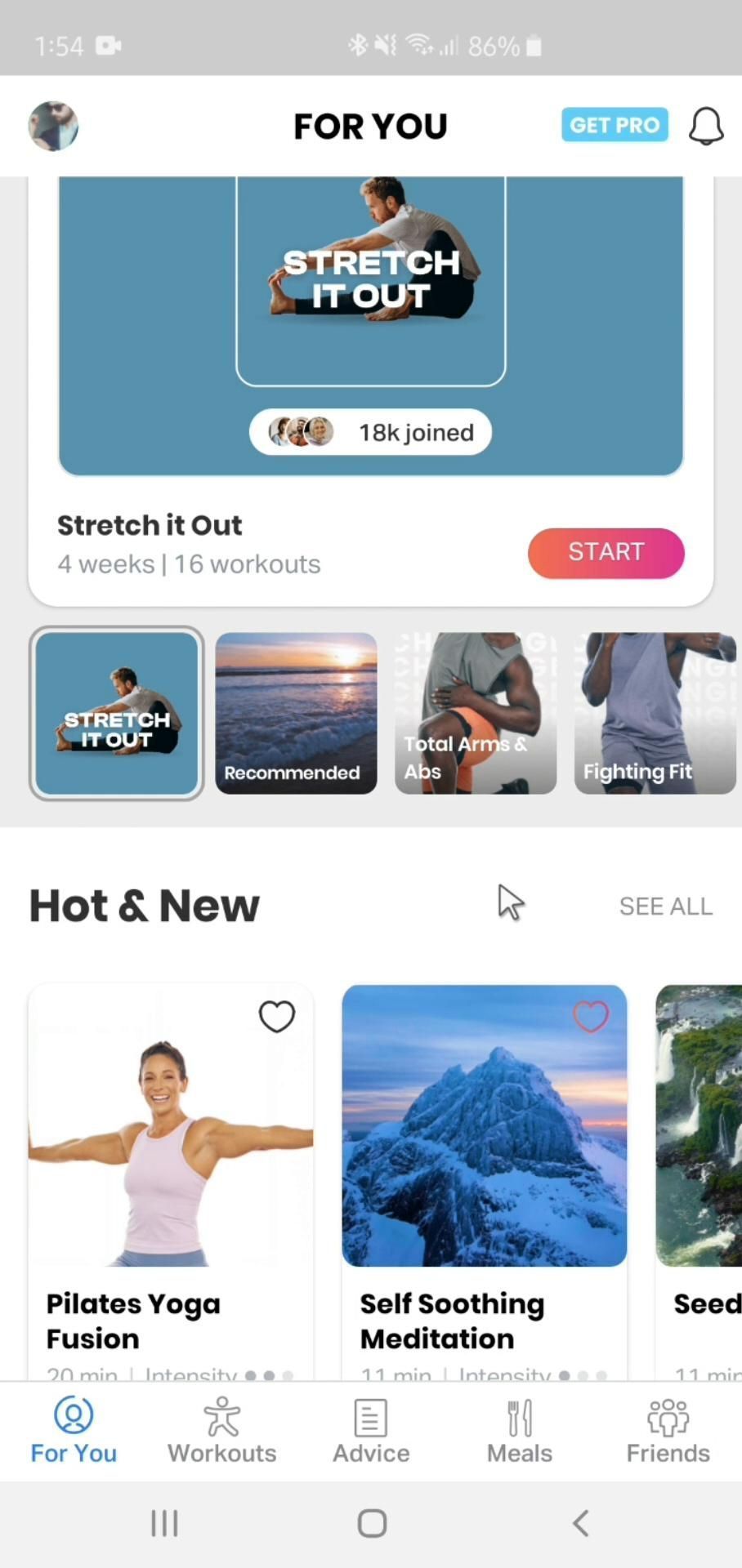This screenshot has height=1568, width=742.
Task: Go to the Advice tab
Action: pos(371,1432)
